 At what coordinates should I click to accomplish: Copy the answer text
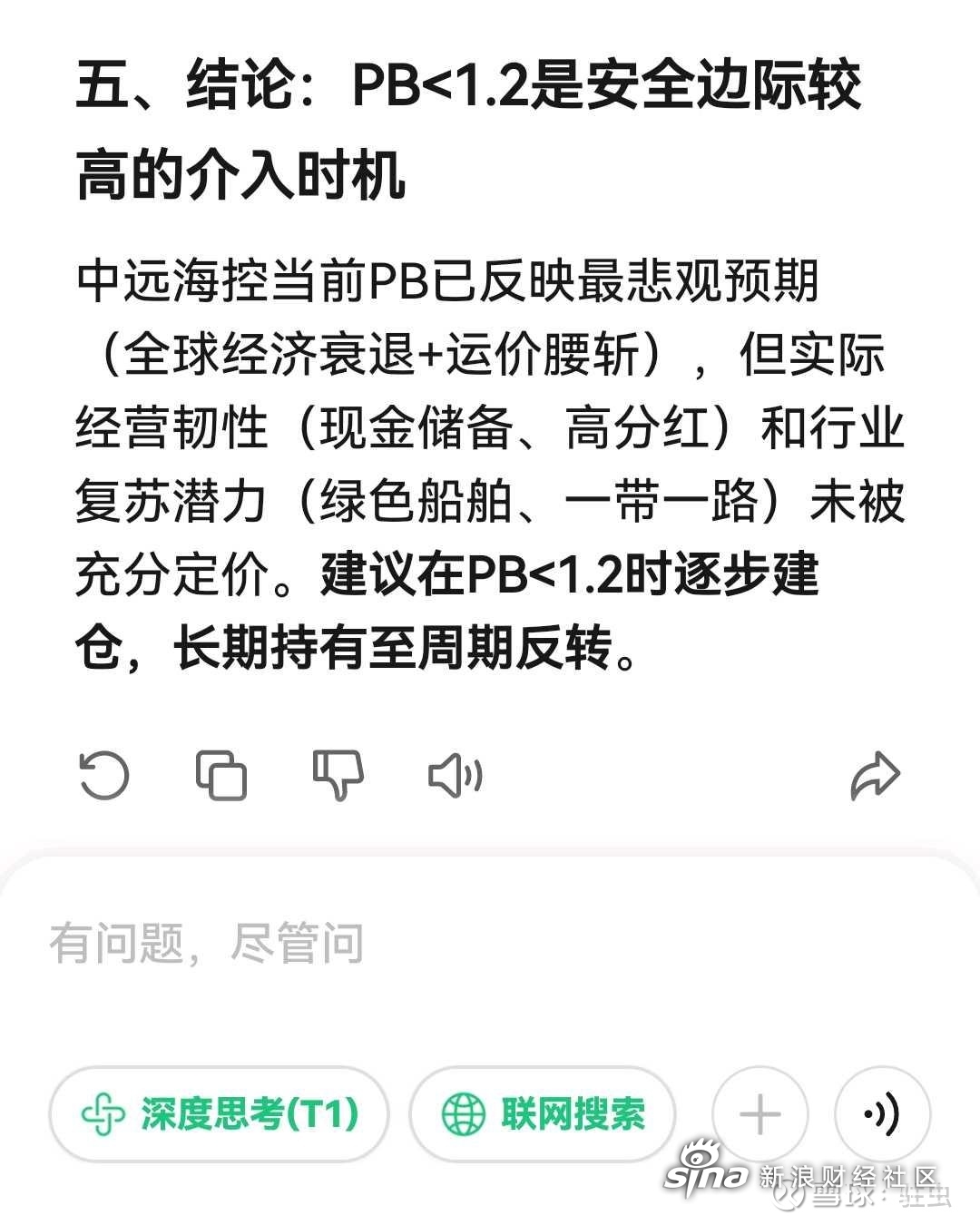point(221,776)
